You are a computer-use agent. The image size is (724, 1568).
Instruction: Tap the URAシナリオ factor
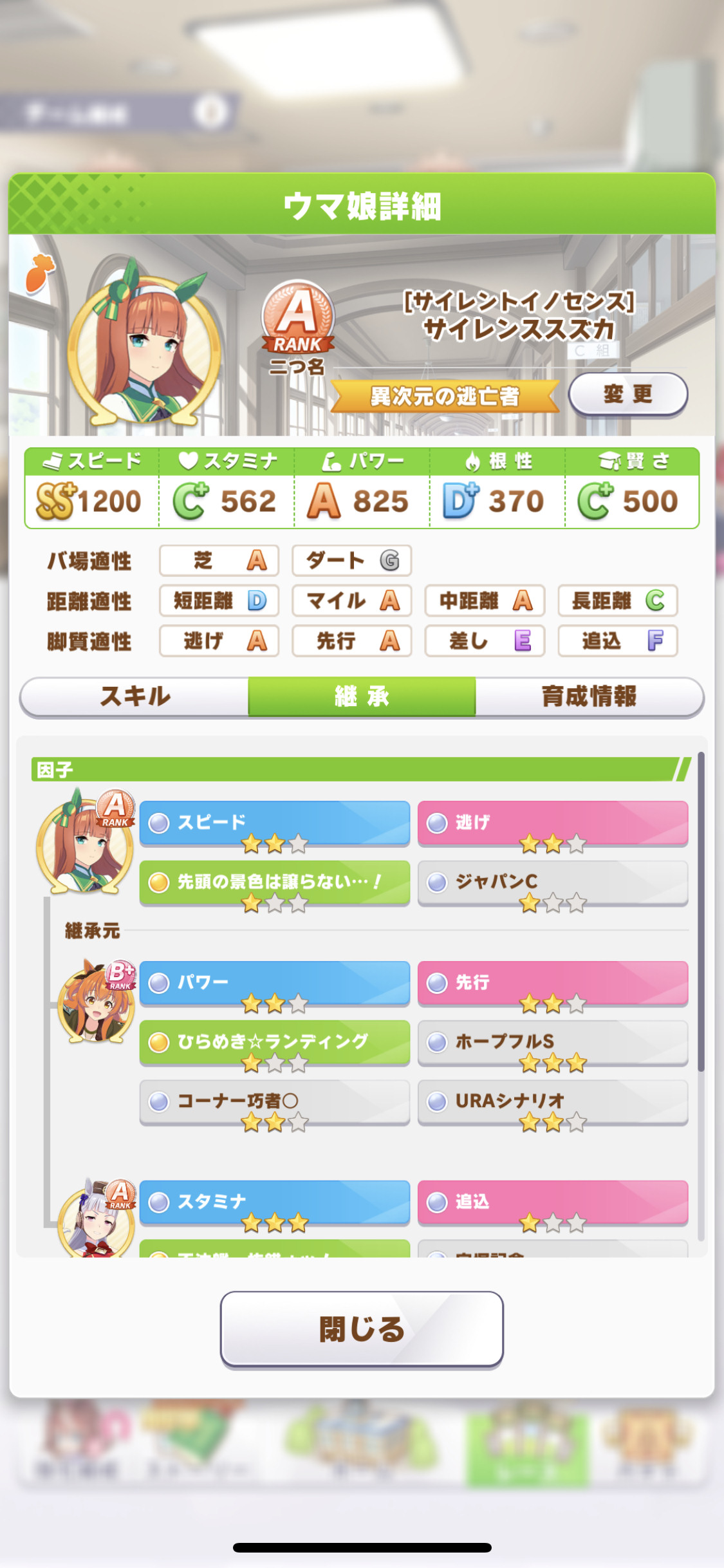[553, 1102]
